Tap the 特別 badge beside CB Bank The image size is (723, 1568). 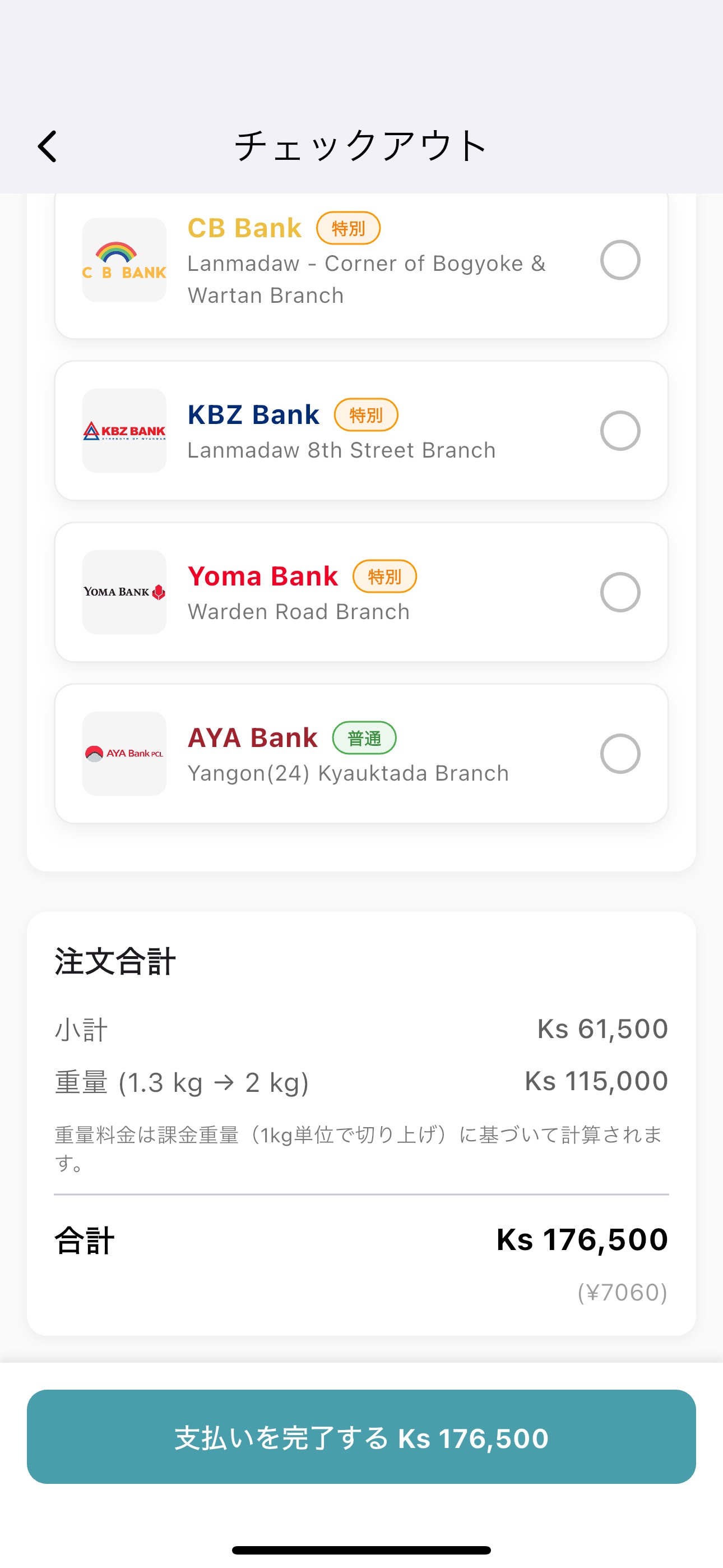347,228
